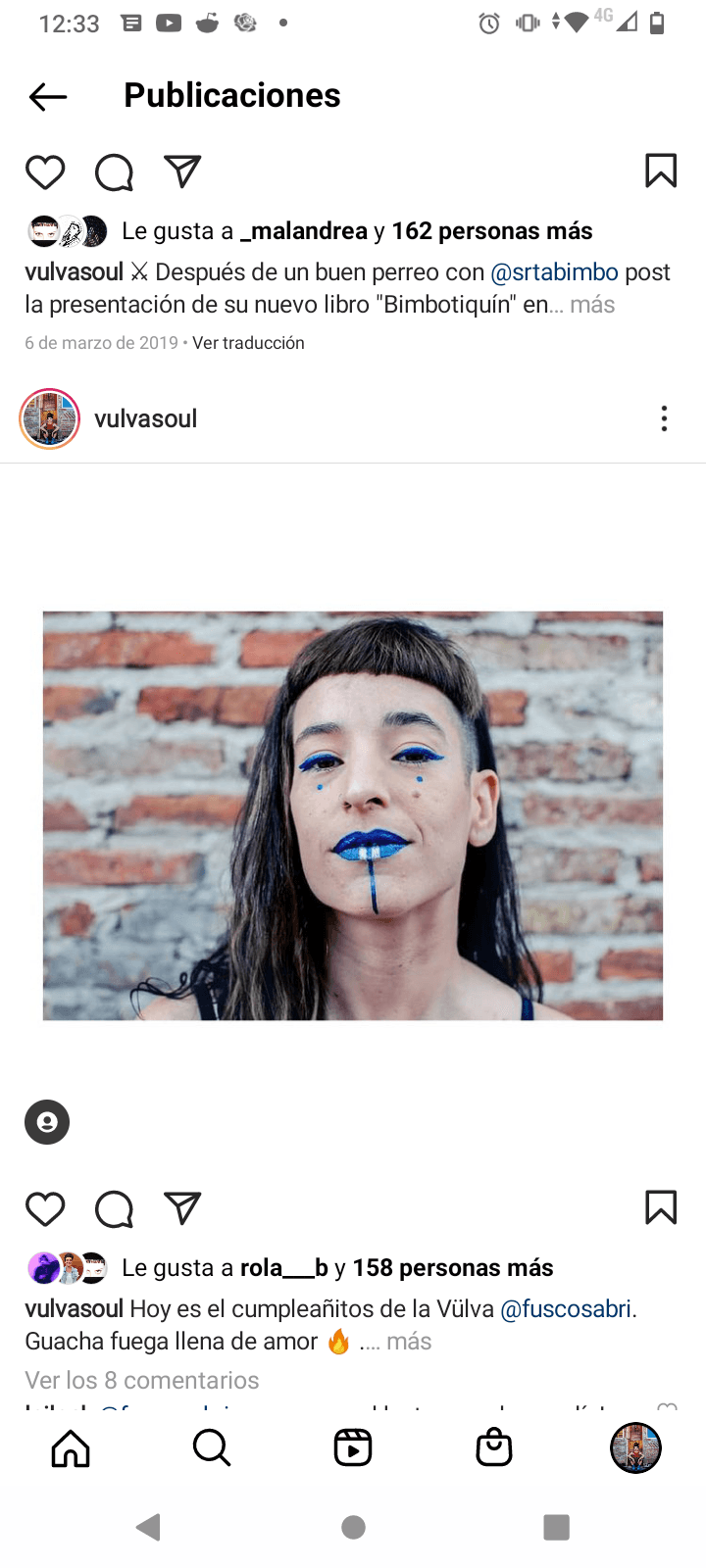Screen dimensions: 706x1568
Task: Go back from Publicaciones
Action: (47, 96)
